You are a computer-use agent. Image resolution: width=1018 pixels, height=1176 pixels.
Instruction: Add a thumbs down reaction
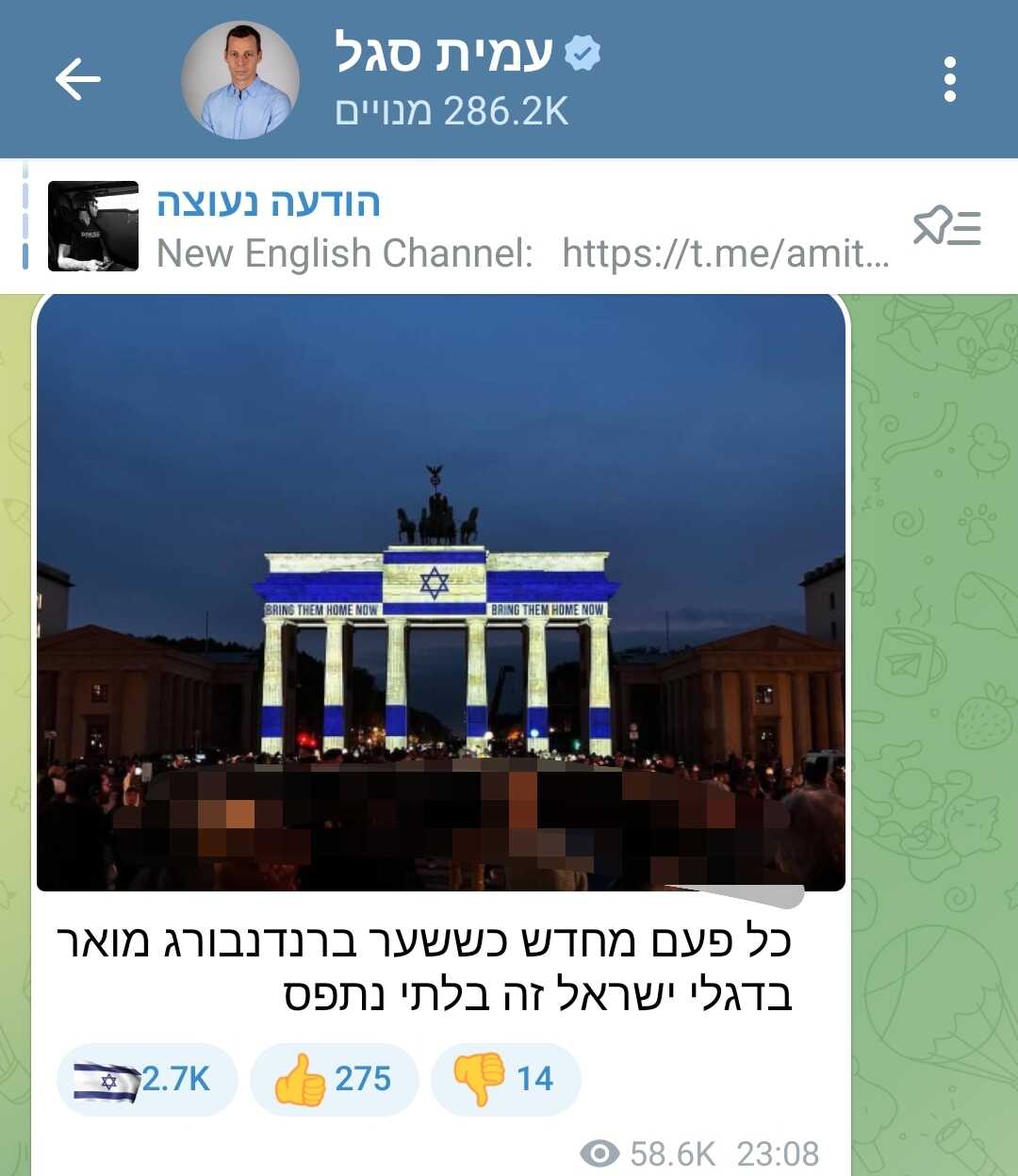[x=505, y=1080]
